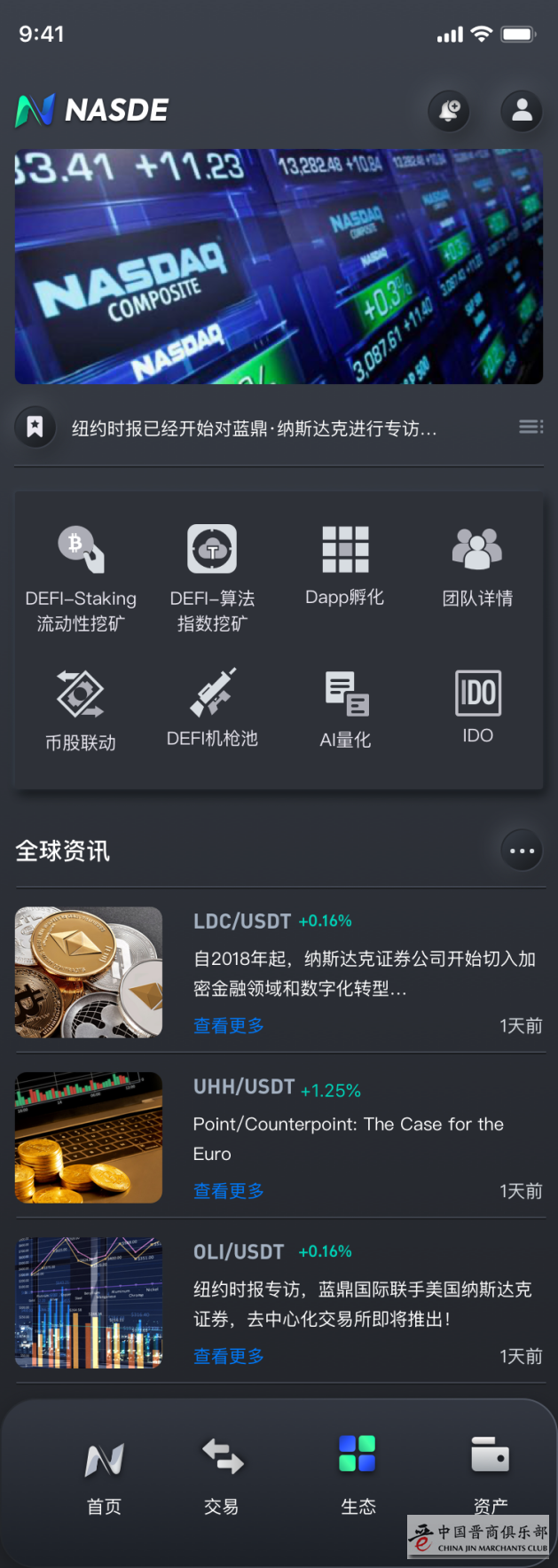Switch to the 交易 tab
This screenshot has height=1568, width=558.
(222, 1477)
